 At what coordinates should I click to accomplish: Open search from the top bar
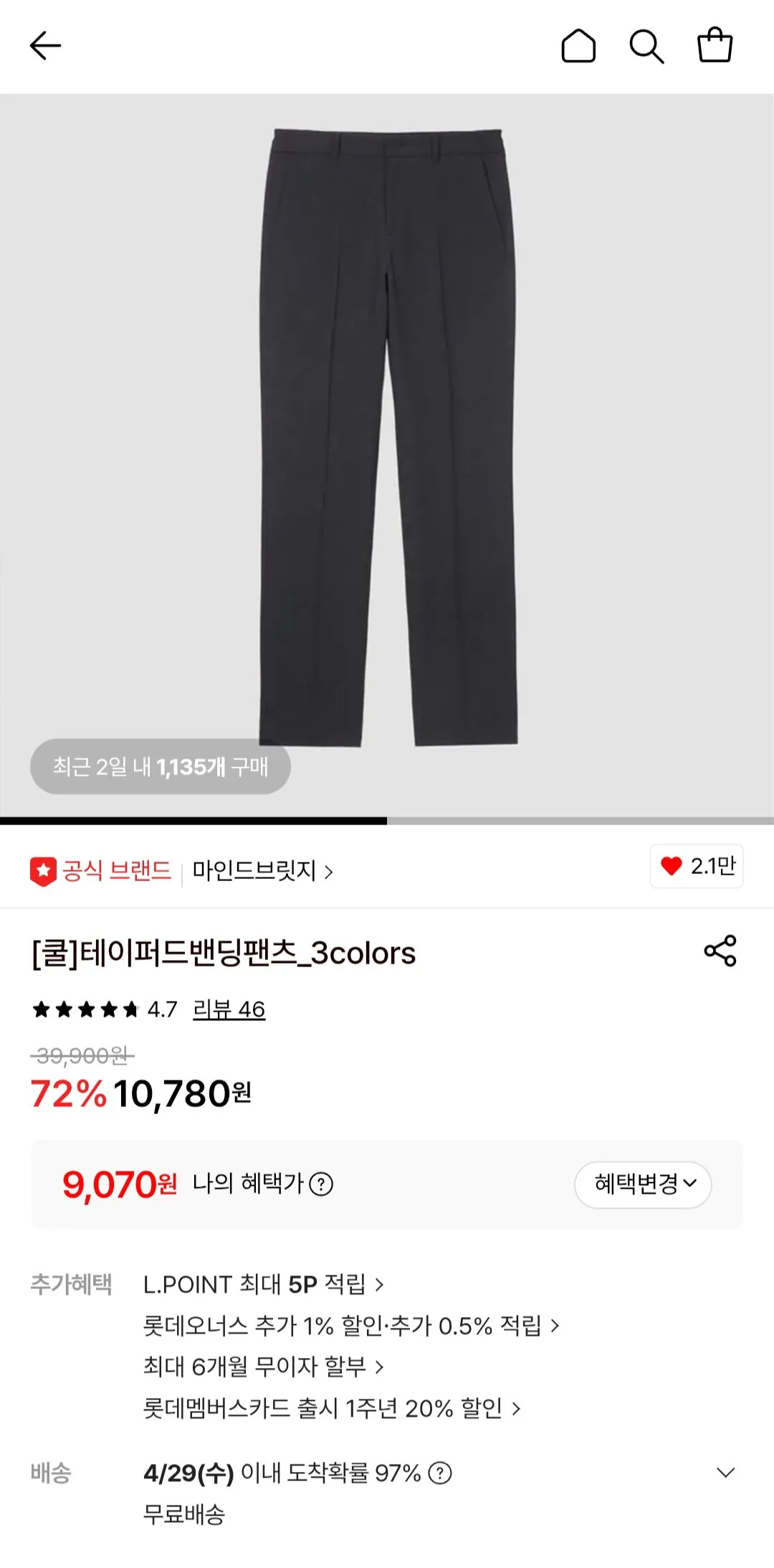click(647, 47)
